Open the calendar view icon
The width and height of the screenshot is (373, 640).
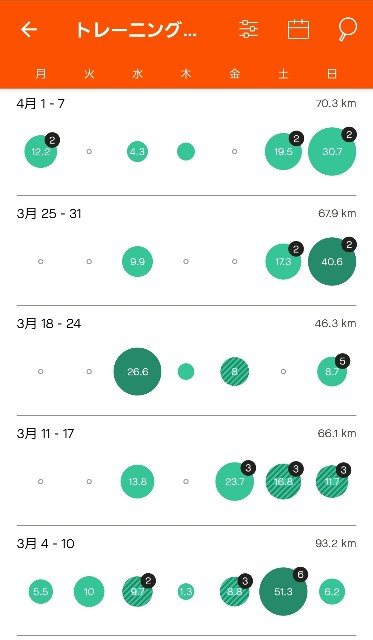point(298,29)
